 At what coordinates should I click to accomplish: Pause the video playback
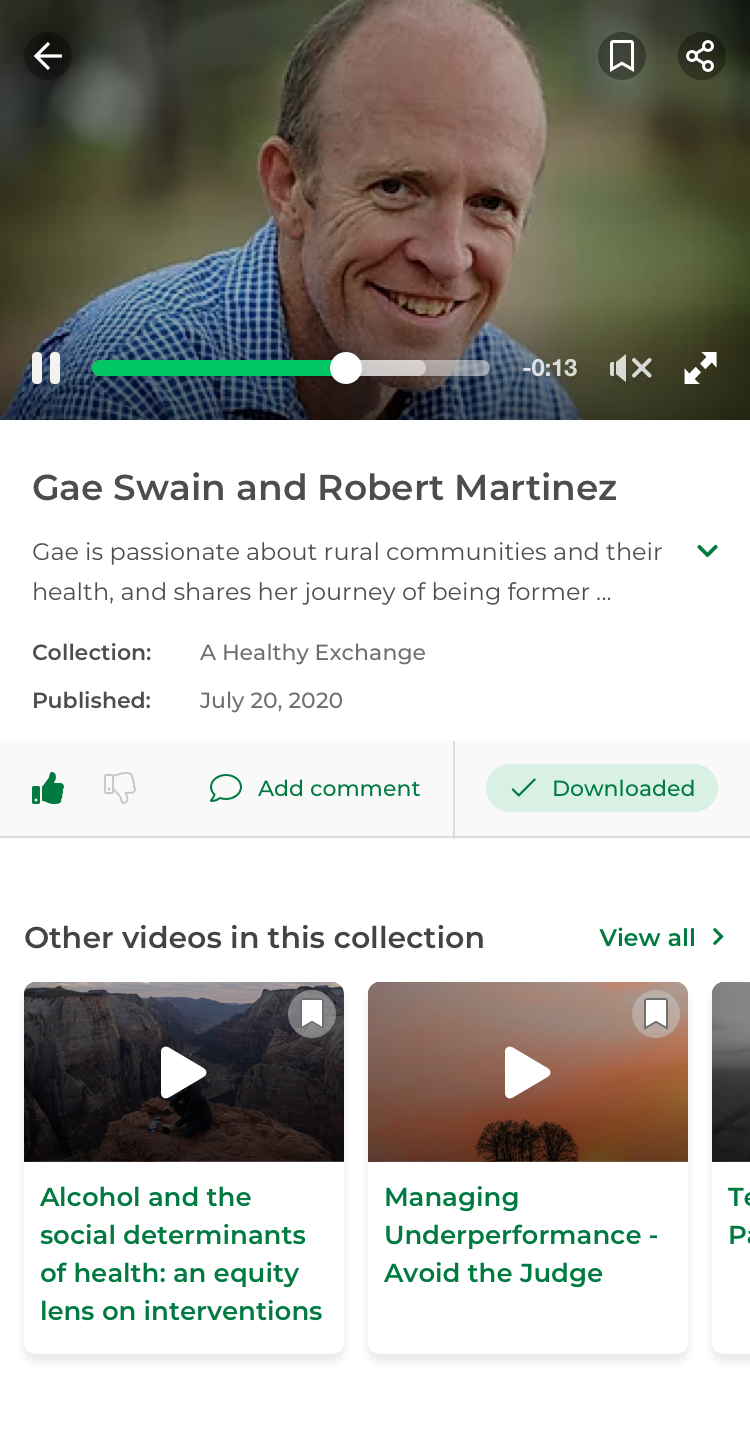pyautogui.click(x=46, y=368)
